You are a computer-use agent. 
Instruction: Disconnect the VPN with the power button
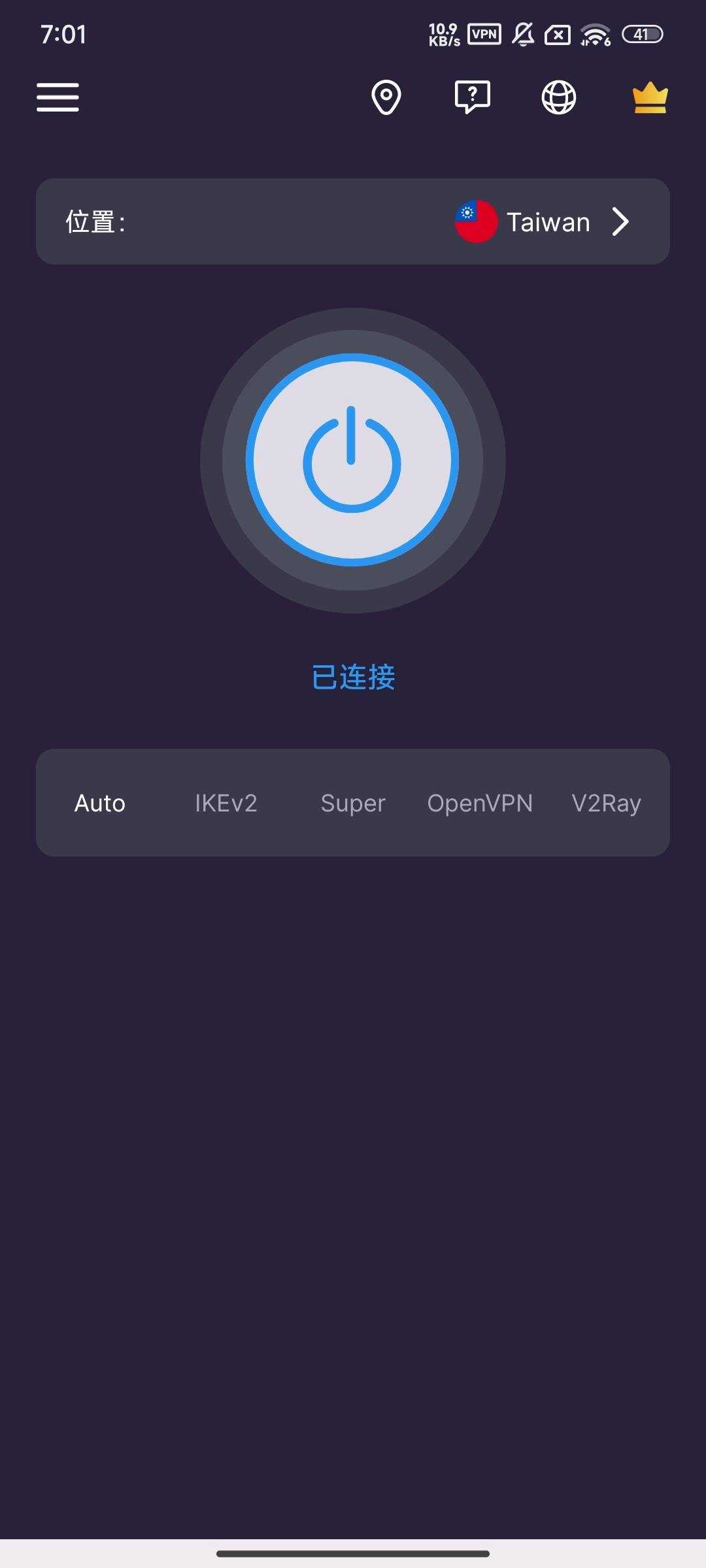click(352, 460)
